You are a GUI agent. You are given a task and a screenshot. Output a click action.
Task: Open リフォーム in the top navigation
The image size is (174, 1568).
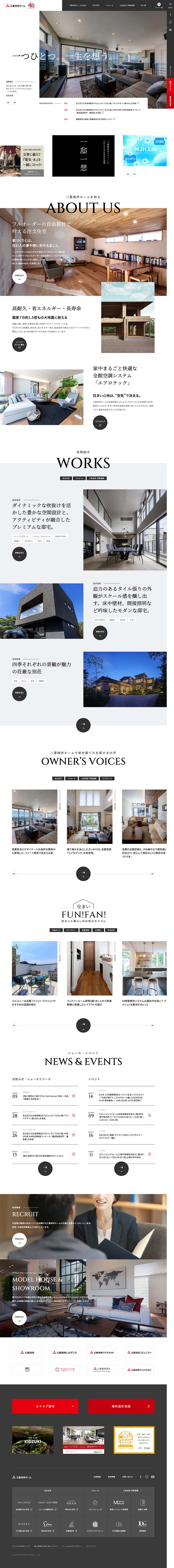tap(109, 5)
